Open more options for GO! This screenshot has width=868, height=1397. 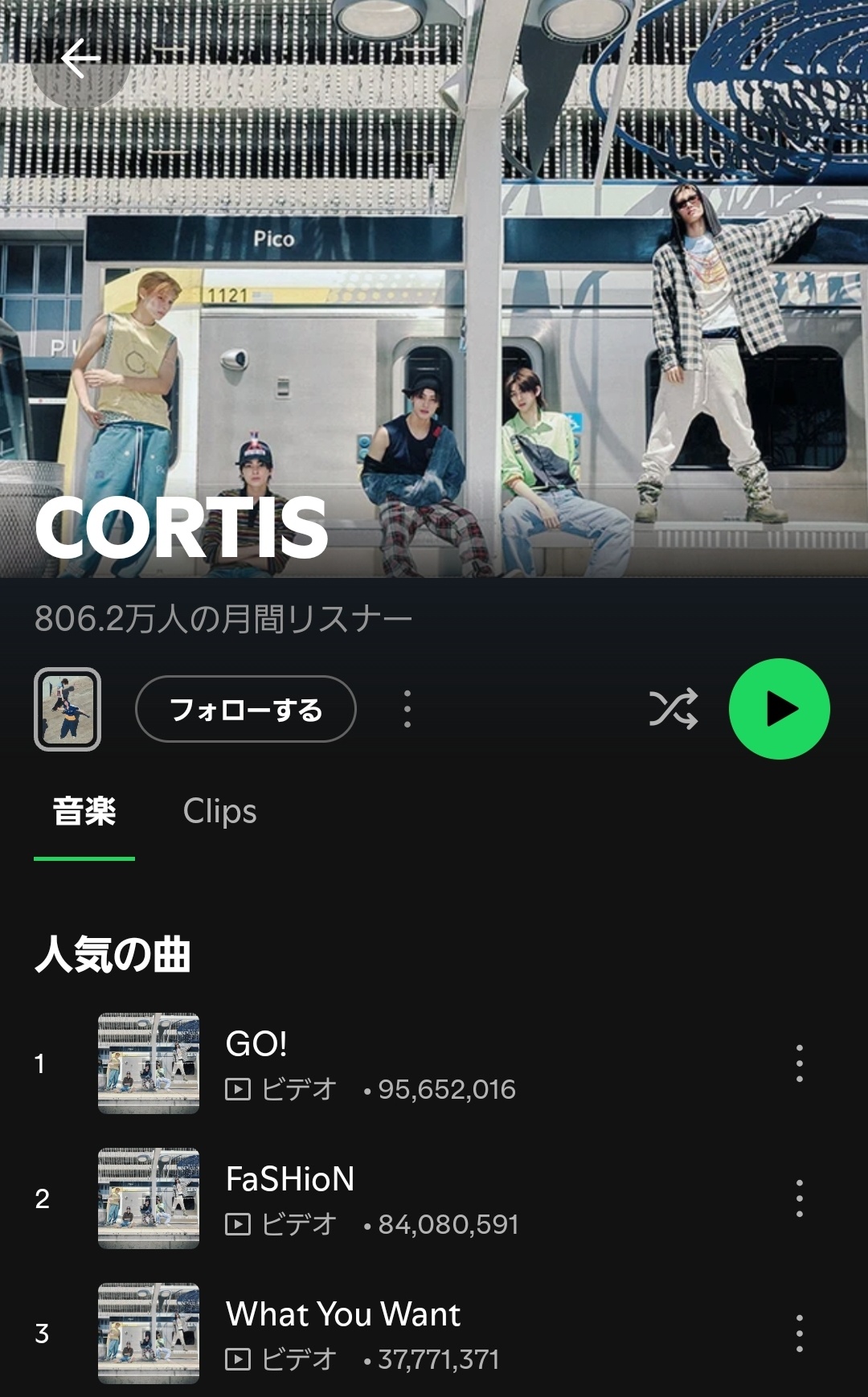[799, 1063]
